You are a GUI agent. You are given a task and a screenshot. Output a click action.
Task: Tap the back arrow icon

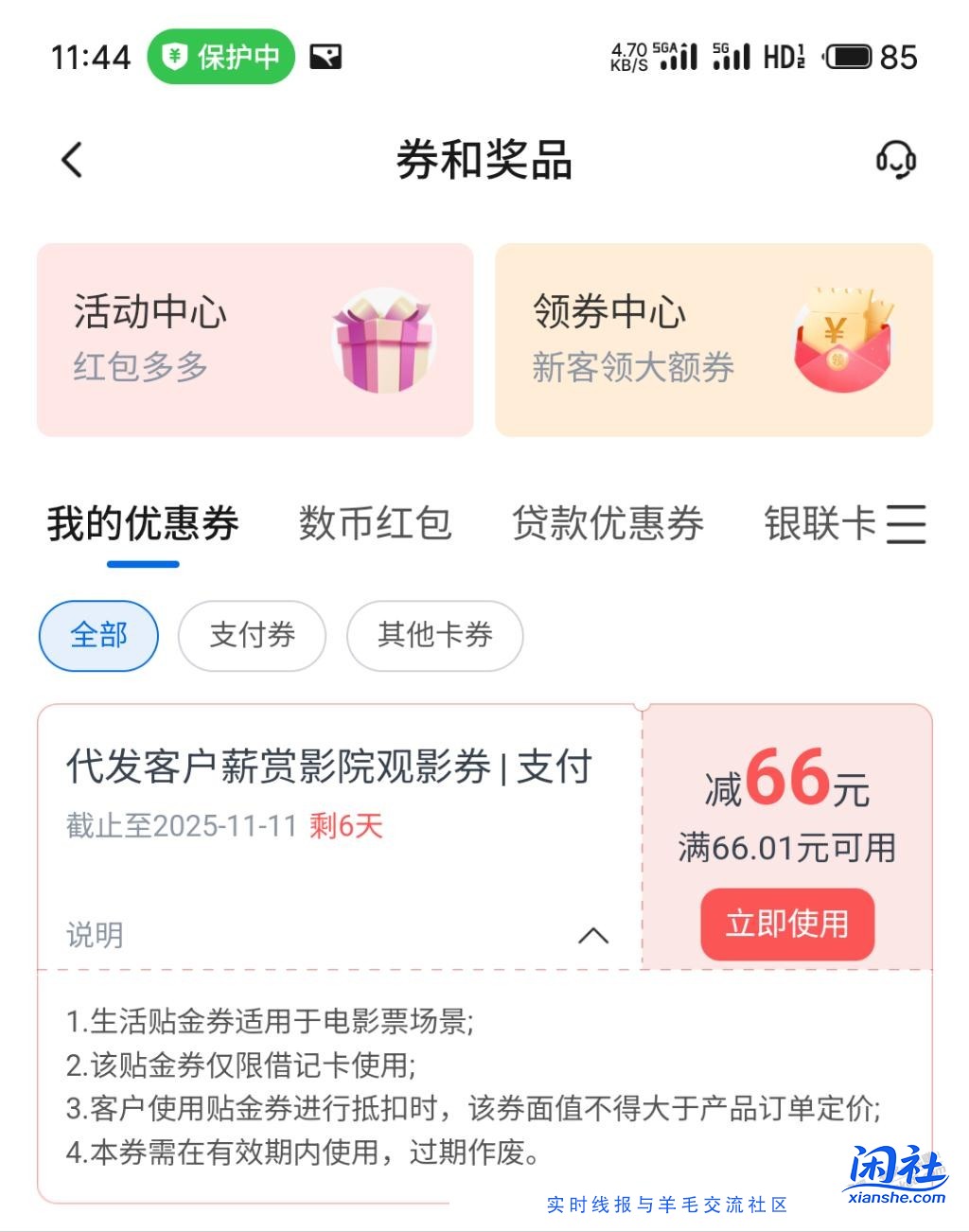tap(71, 159)
